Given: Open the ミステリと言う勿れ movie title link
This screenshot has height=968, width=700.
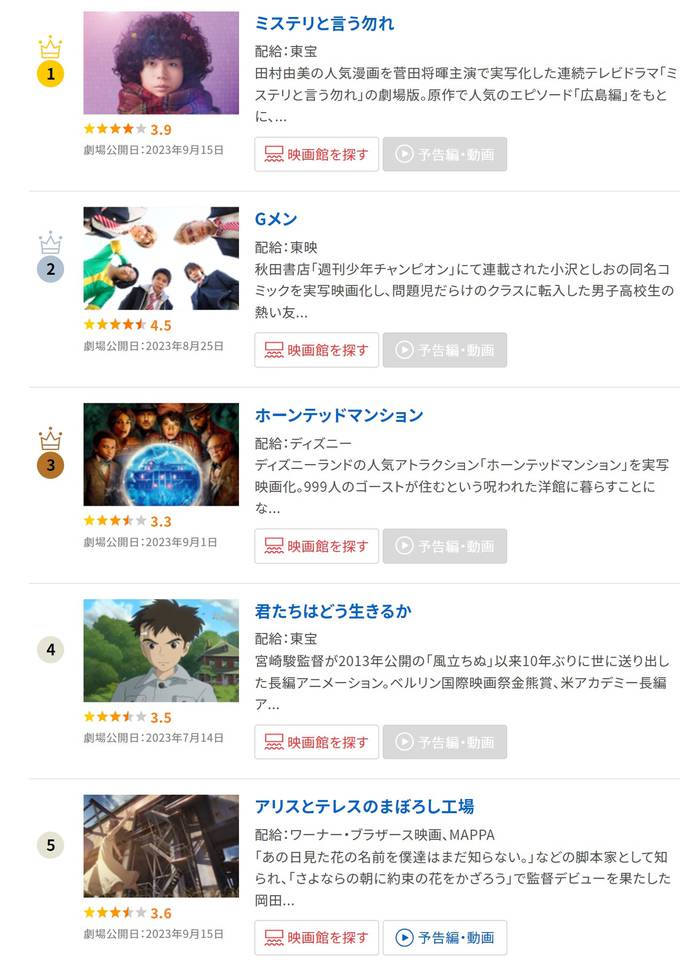Looking at the screenshot, I should 324,23.
